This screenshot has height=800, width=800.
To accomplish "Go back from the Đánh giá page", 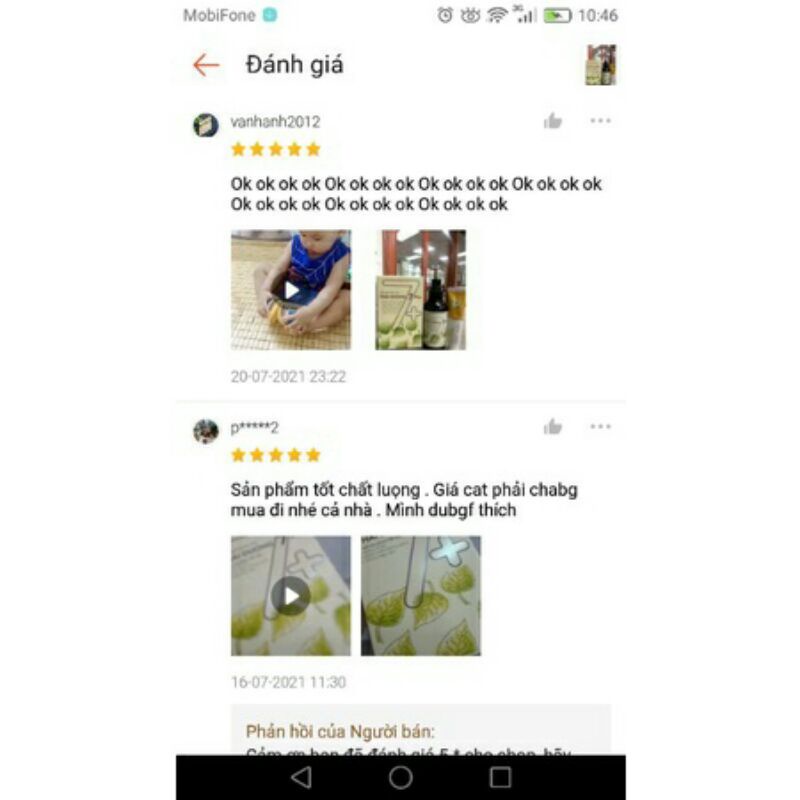I will pos(206,65).
